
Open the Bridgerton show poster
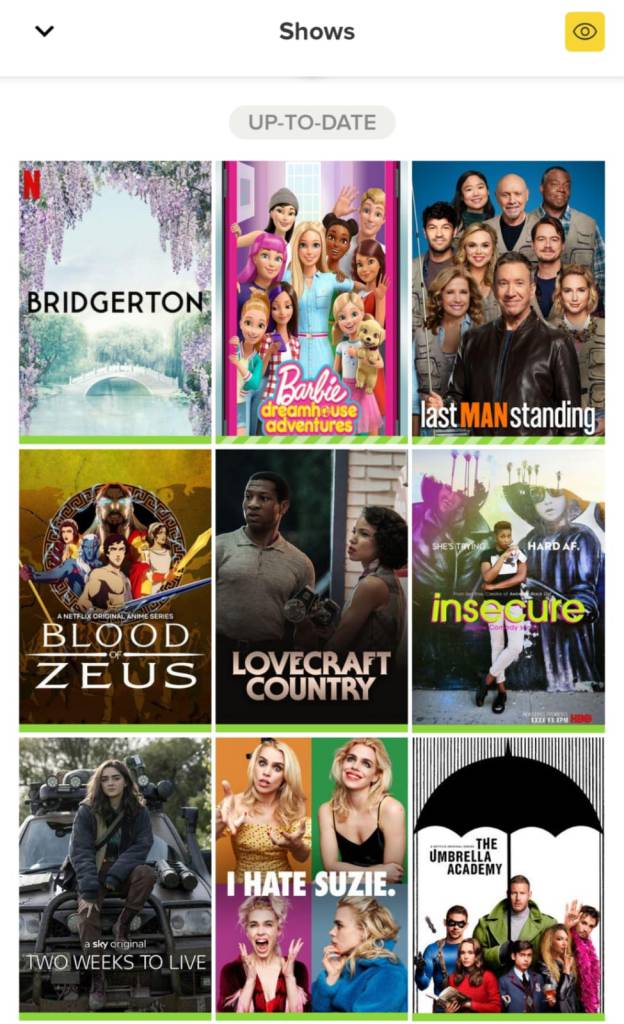(115, 298)
